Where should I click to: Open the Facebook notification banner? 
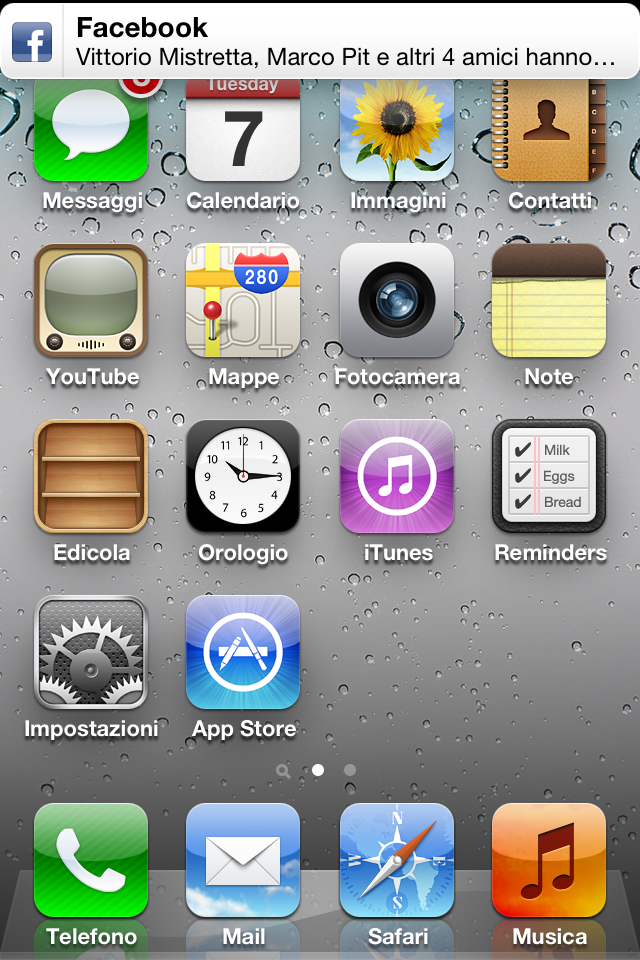(320, 42)
